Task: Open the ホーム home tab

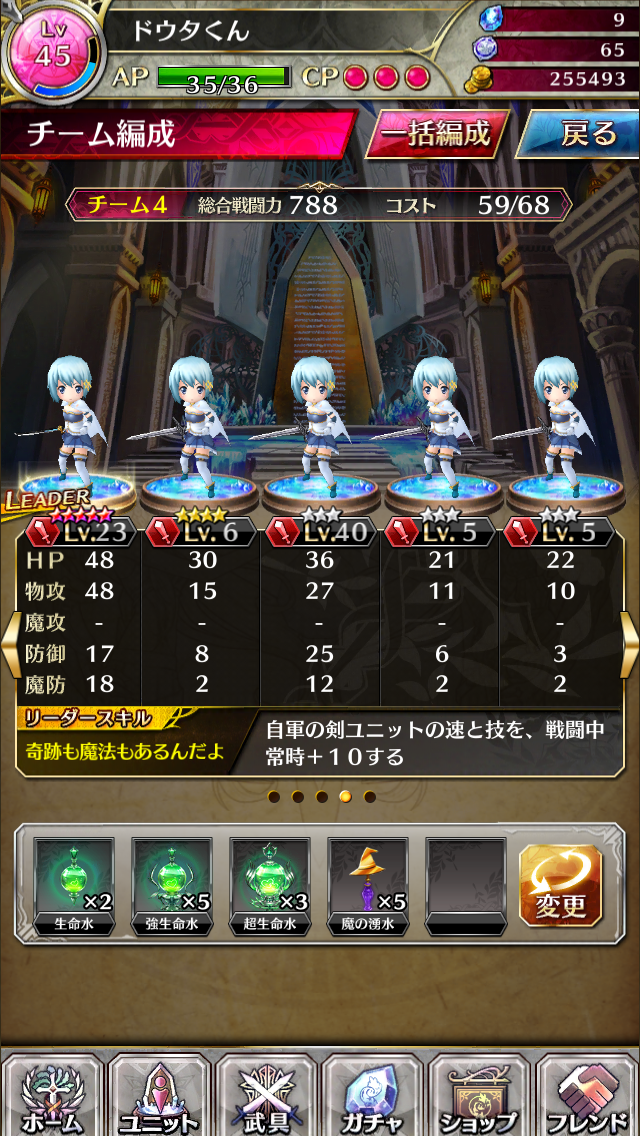Action: click(x=52, y=1097)
